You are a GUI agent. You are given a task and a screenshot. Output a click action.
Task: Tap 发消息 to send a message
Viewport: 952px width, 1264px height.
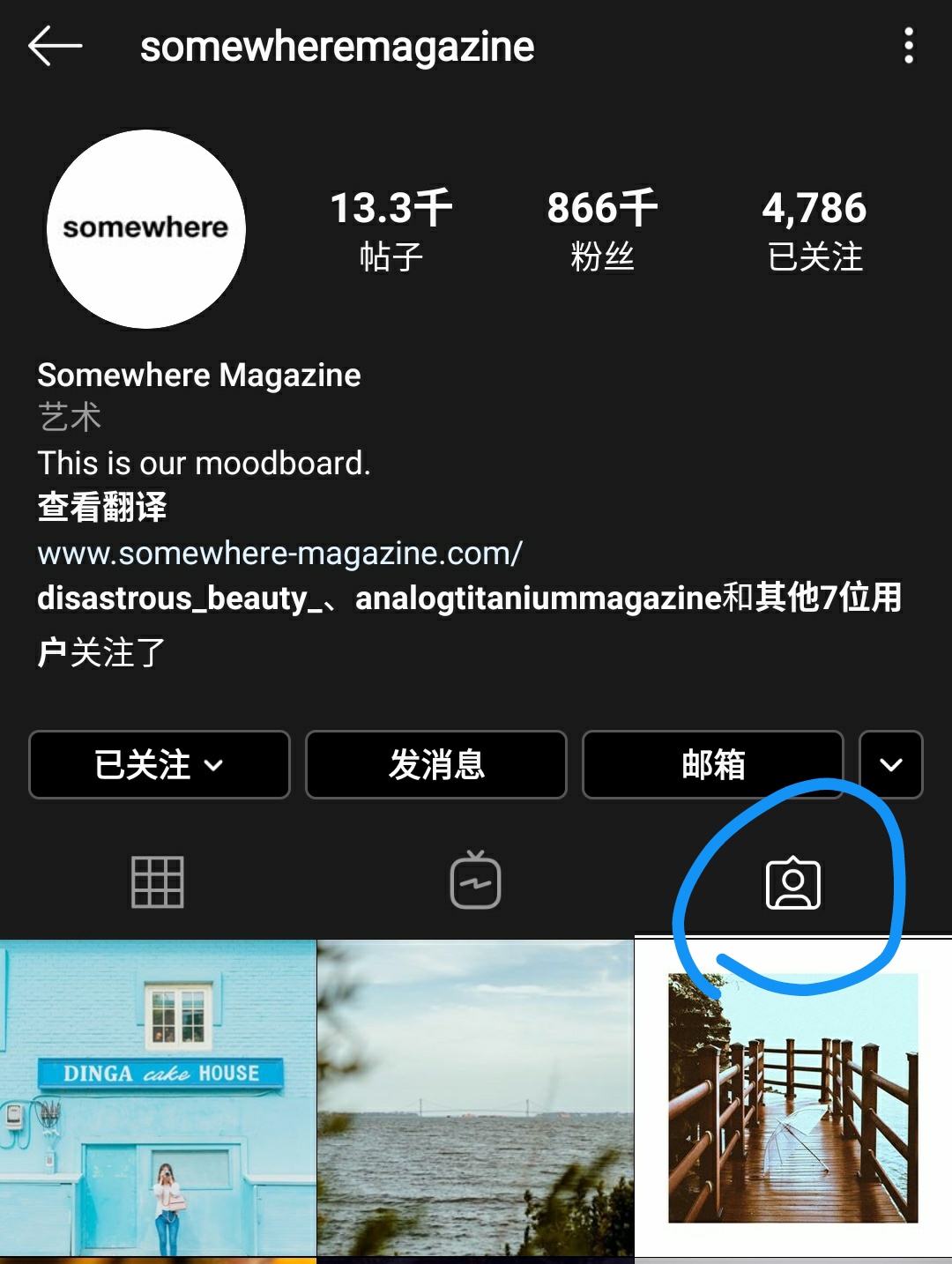(x=436, y=765)
